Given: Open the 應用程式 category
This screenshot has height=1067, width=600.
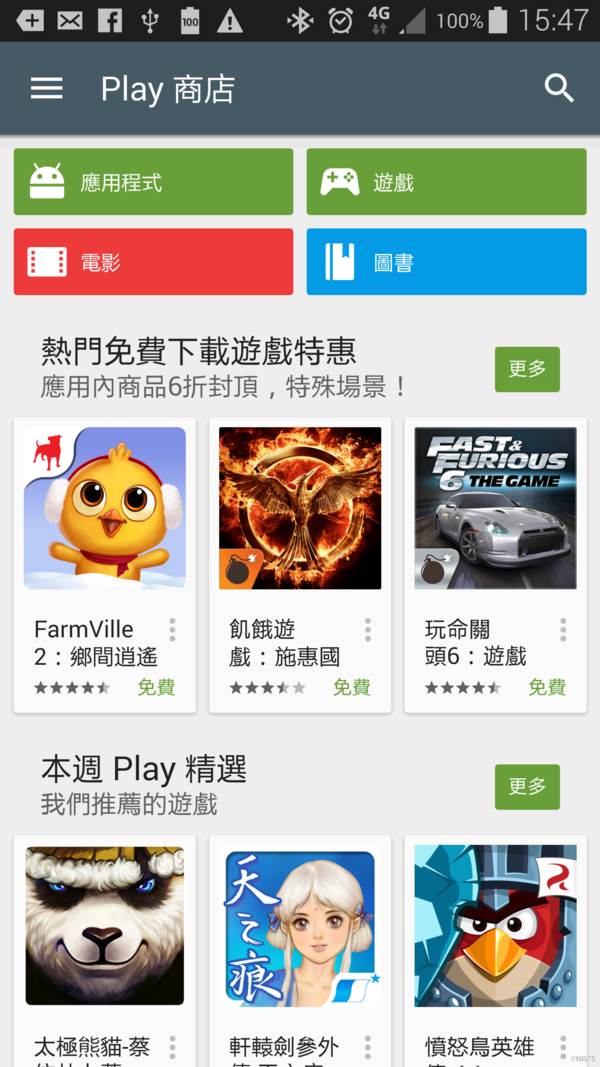Looking at the screenshot, I should click(x=153, y=182).
